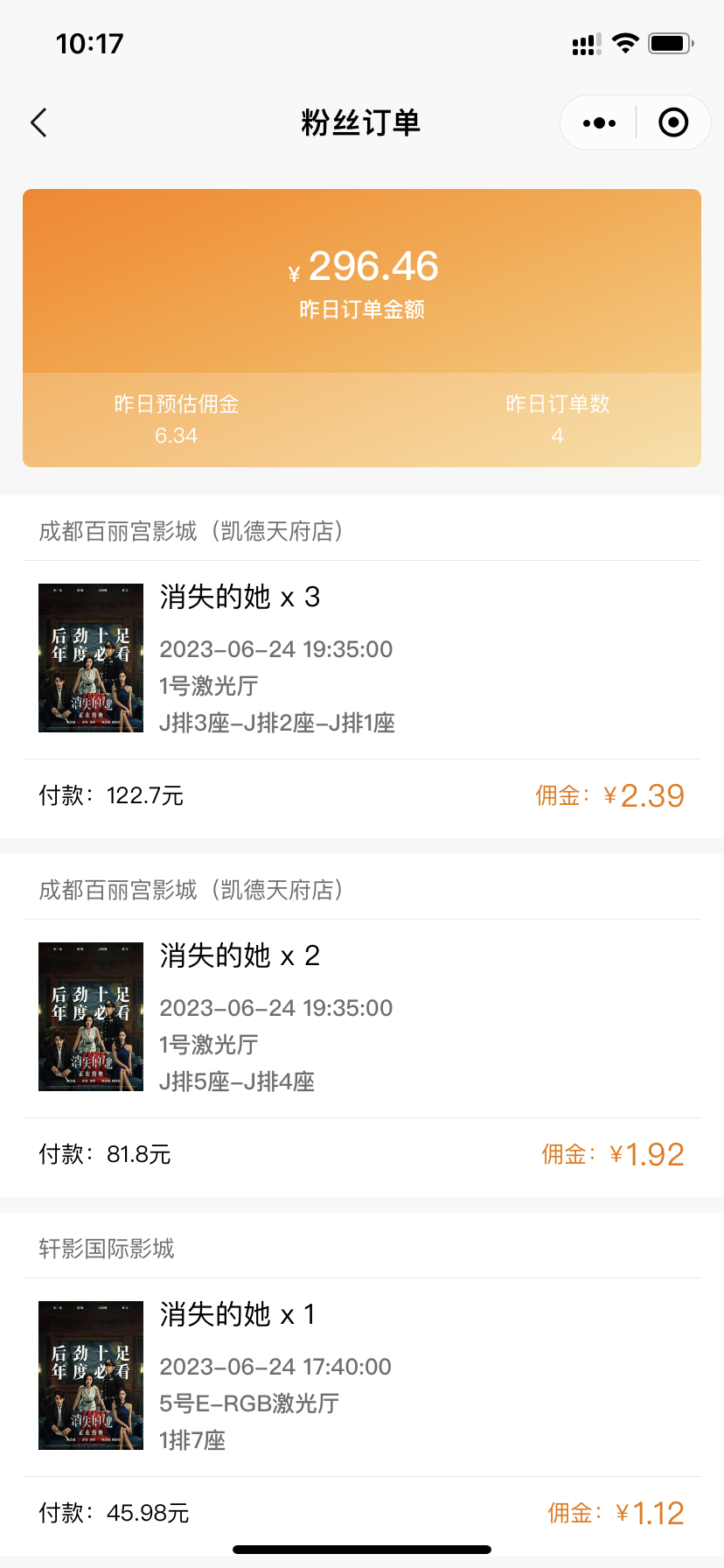
Task: Go back from the 粉丝订单 page
Action: point(39,122)
